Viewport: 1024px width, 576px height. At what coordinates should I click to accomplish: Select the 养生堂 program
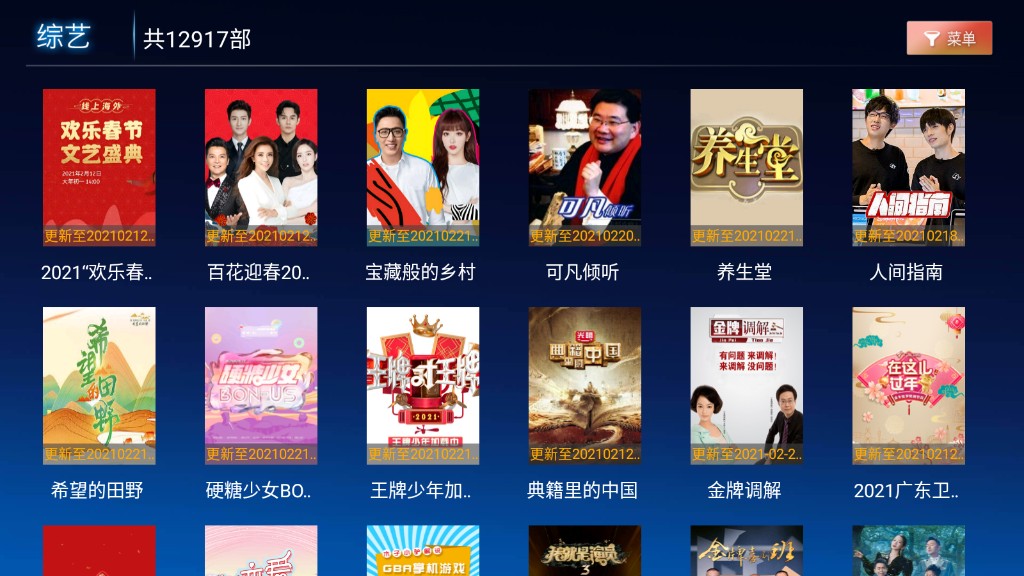point(746,168)
